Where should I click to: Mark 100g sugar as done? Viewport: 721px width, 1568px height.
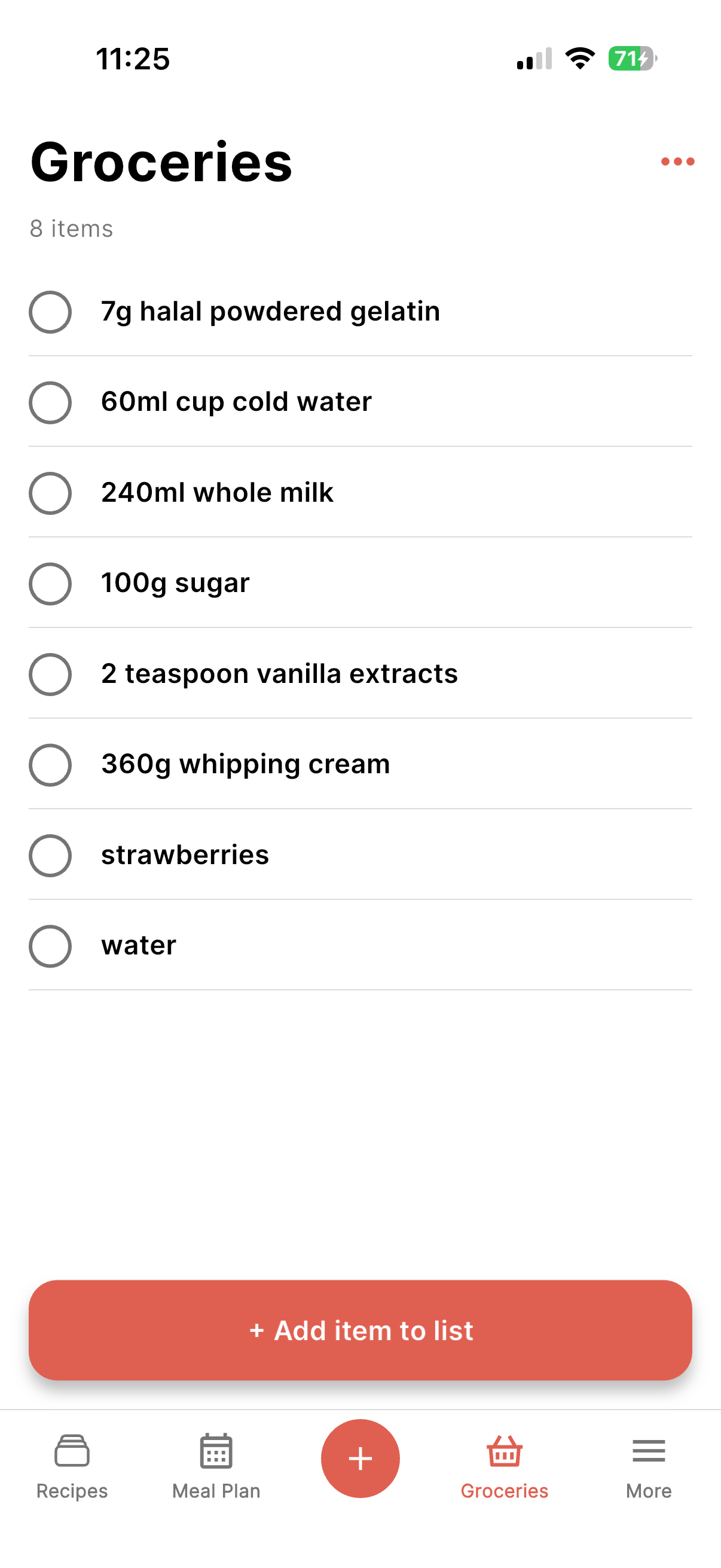[50, 584]
